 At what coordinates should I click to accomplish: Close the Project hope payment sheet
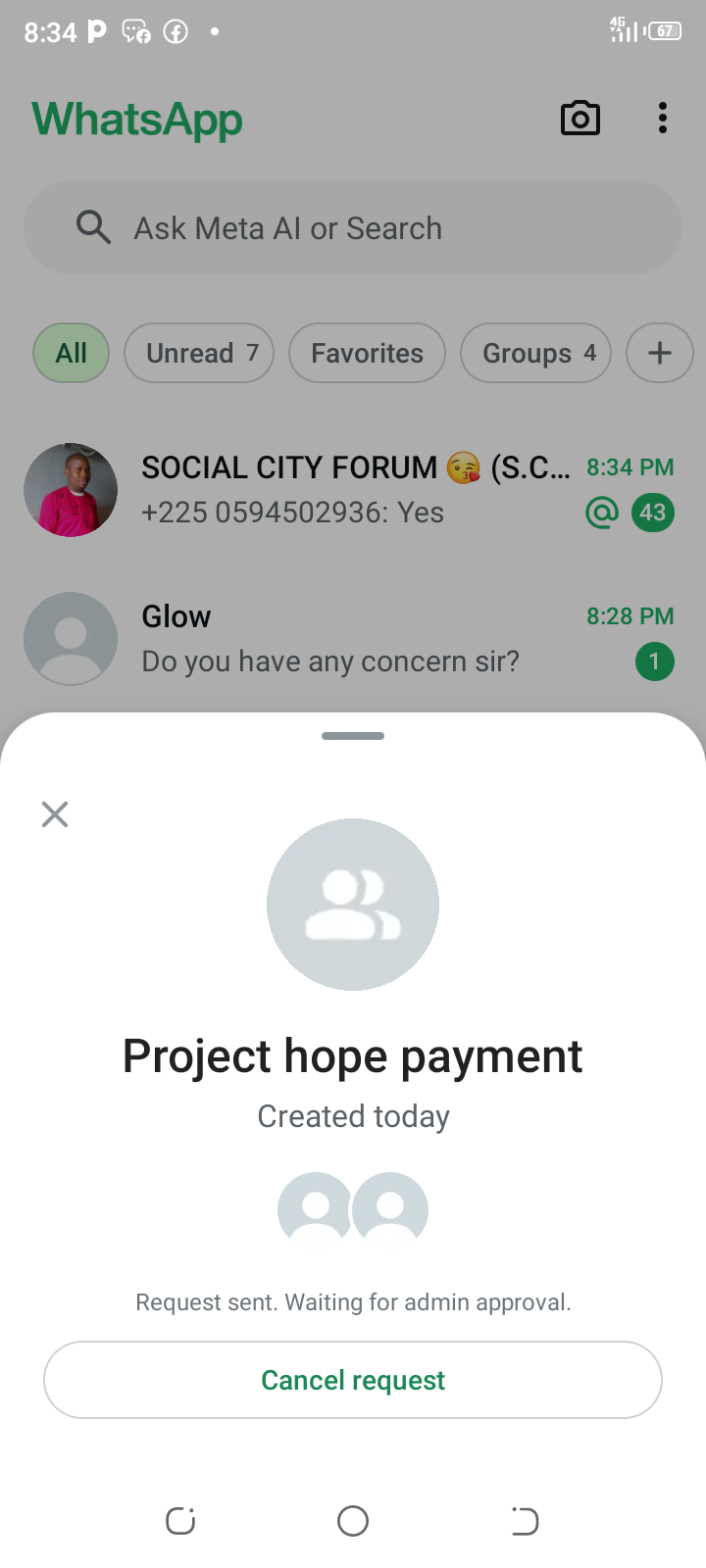coord(55,814)
